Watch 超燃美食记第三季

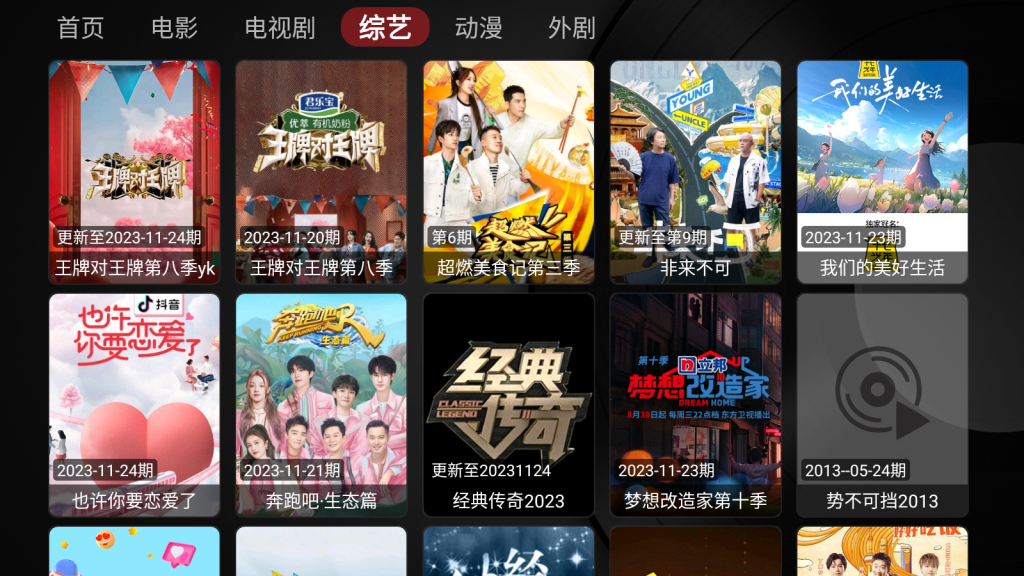pos(508,172)
